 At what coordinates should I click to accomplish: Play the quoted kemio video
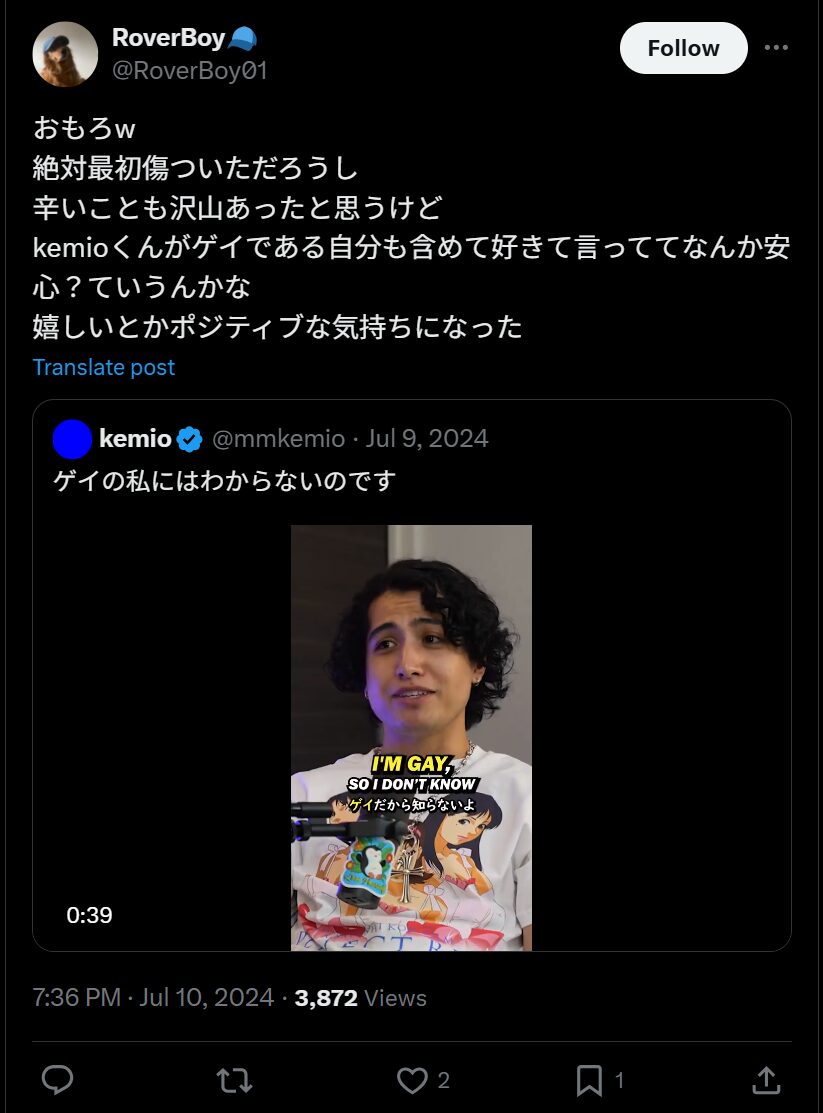click(x=411, y=737)
